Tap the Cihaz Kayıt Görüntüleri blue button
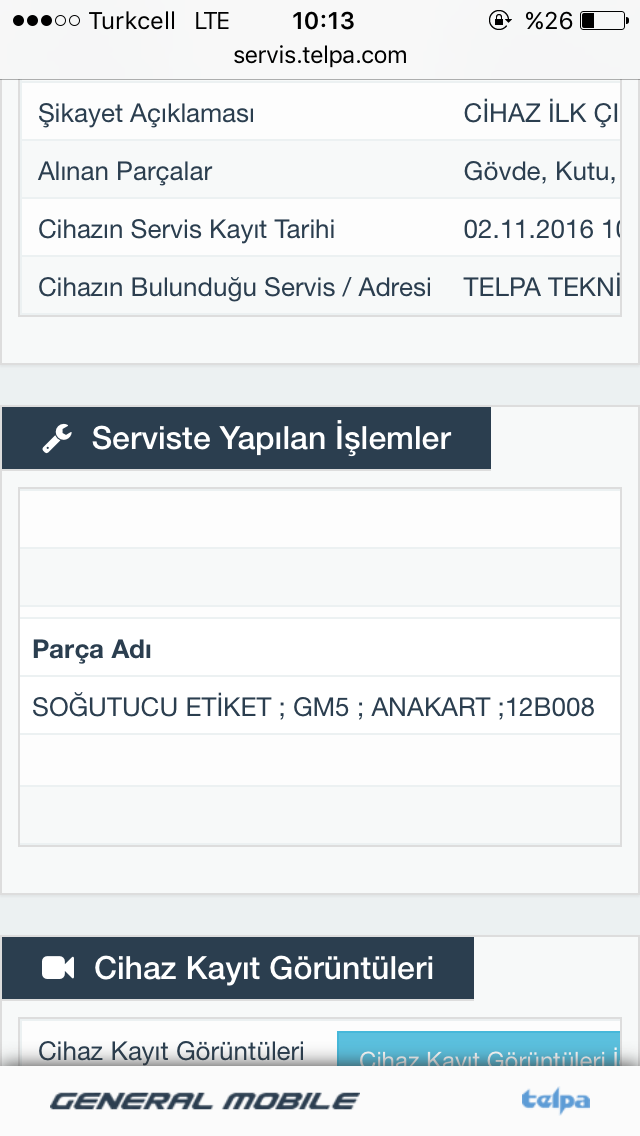This screenshot has width=640, height=1136. point(478,1049)
